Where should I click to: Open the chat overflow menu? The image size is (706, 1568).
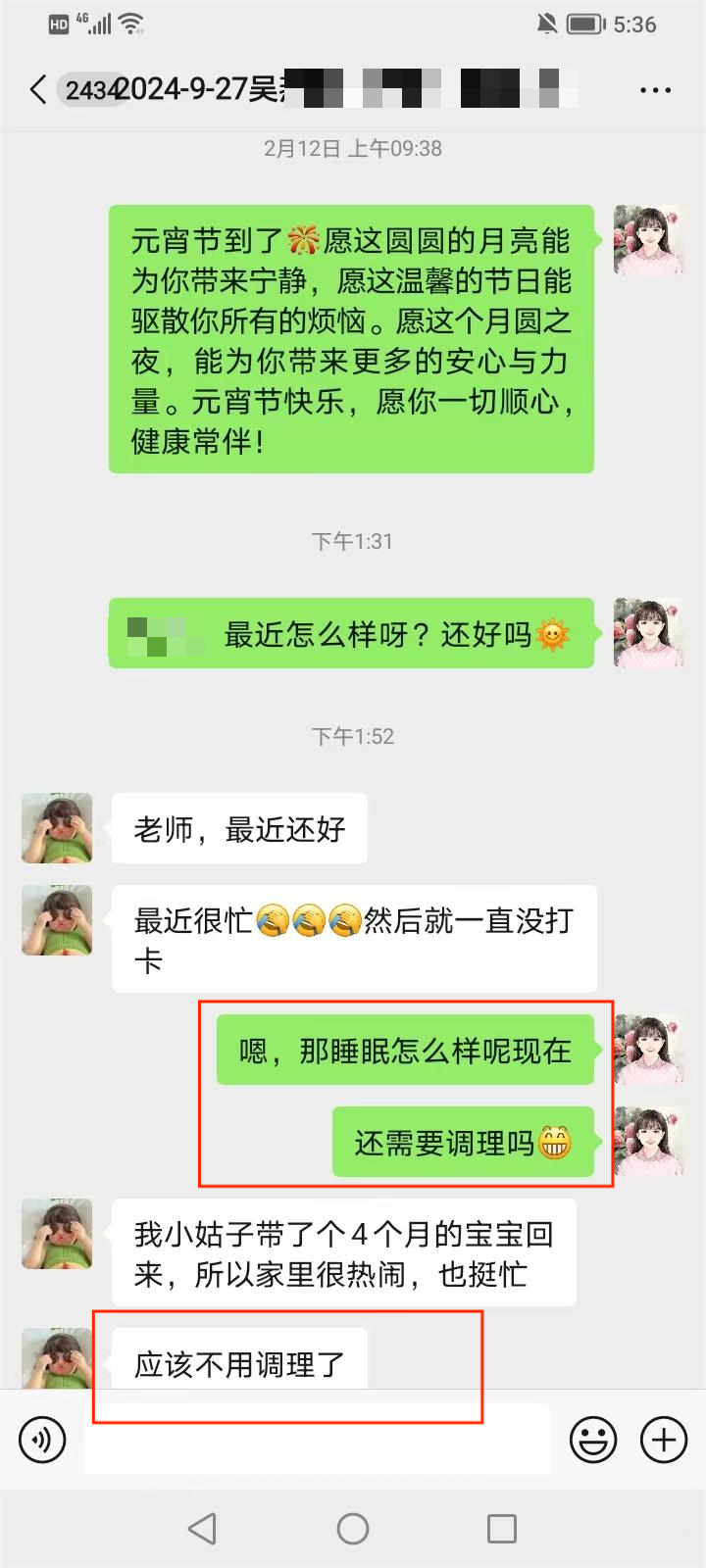click(x=654, y=90)
